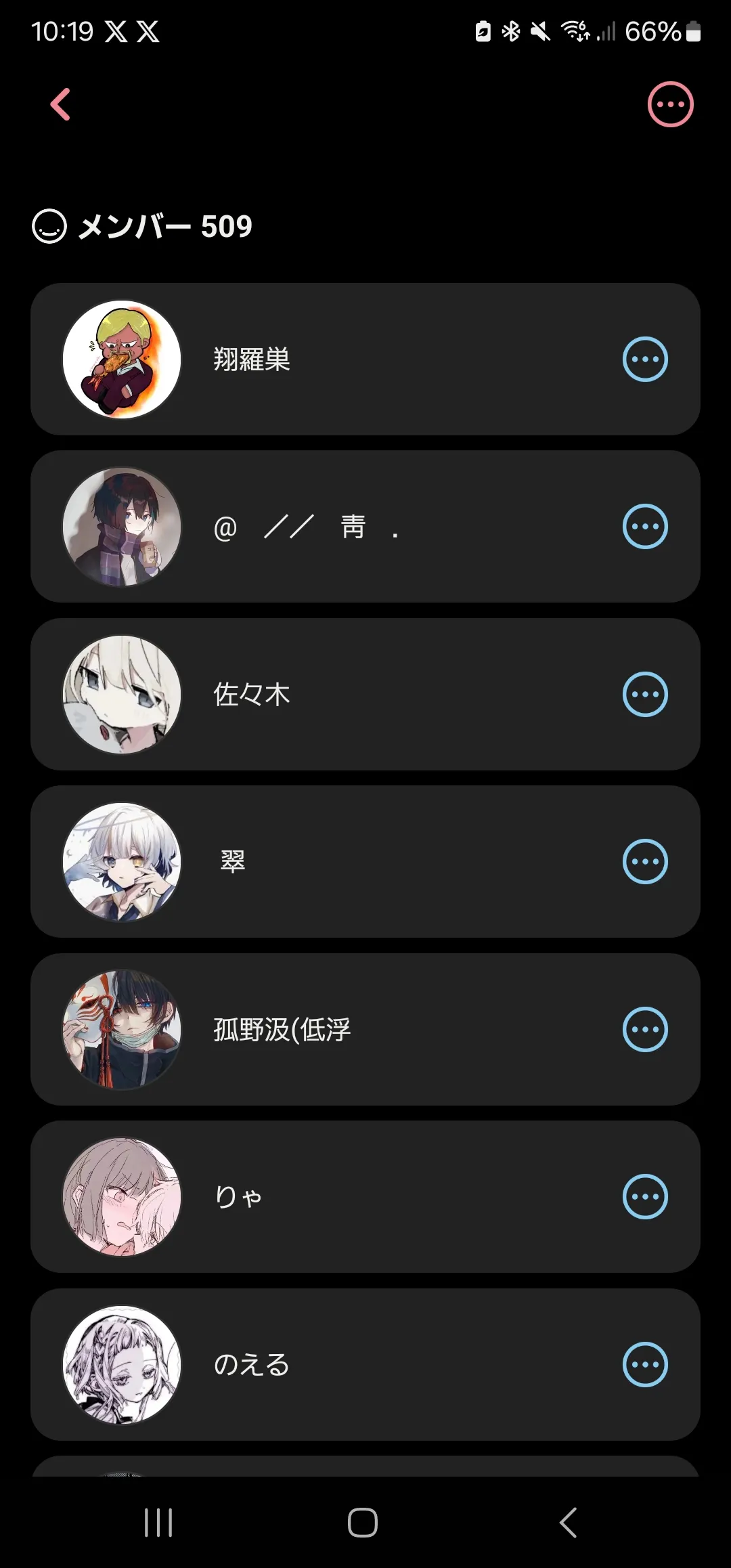Image resolution: width=731 pixels, height=1568 pixels.
Task: Open the more options for 佐々木
Action: coord(645,694)
